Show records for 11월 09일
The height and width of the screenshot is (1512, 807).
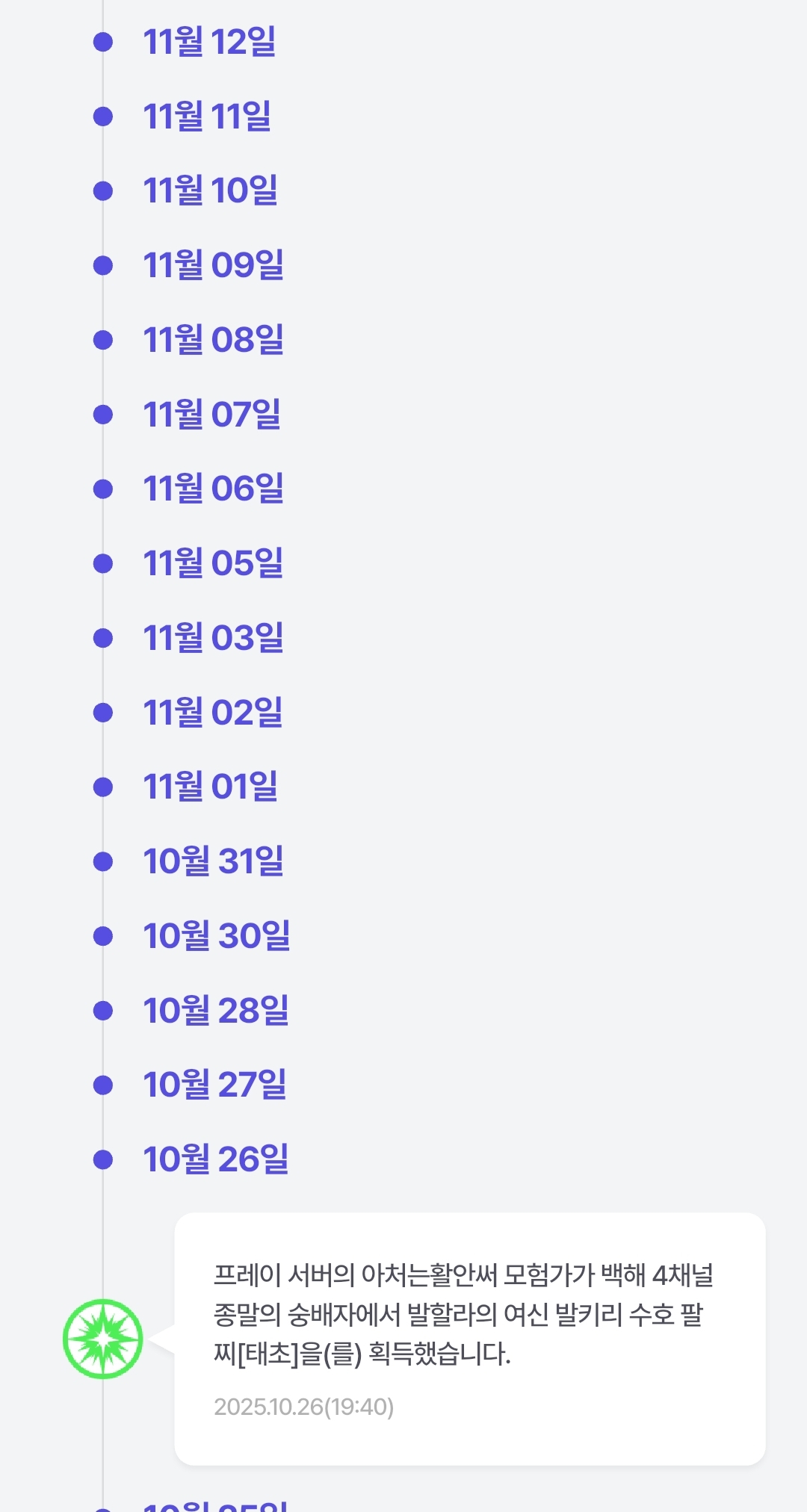213,265
